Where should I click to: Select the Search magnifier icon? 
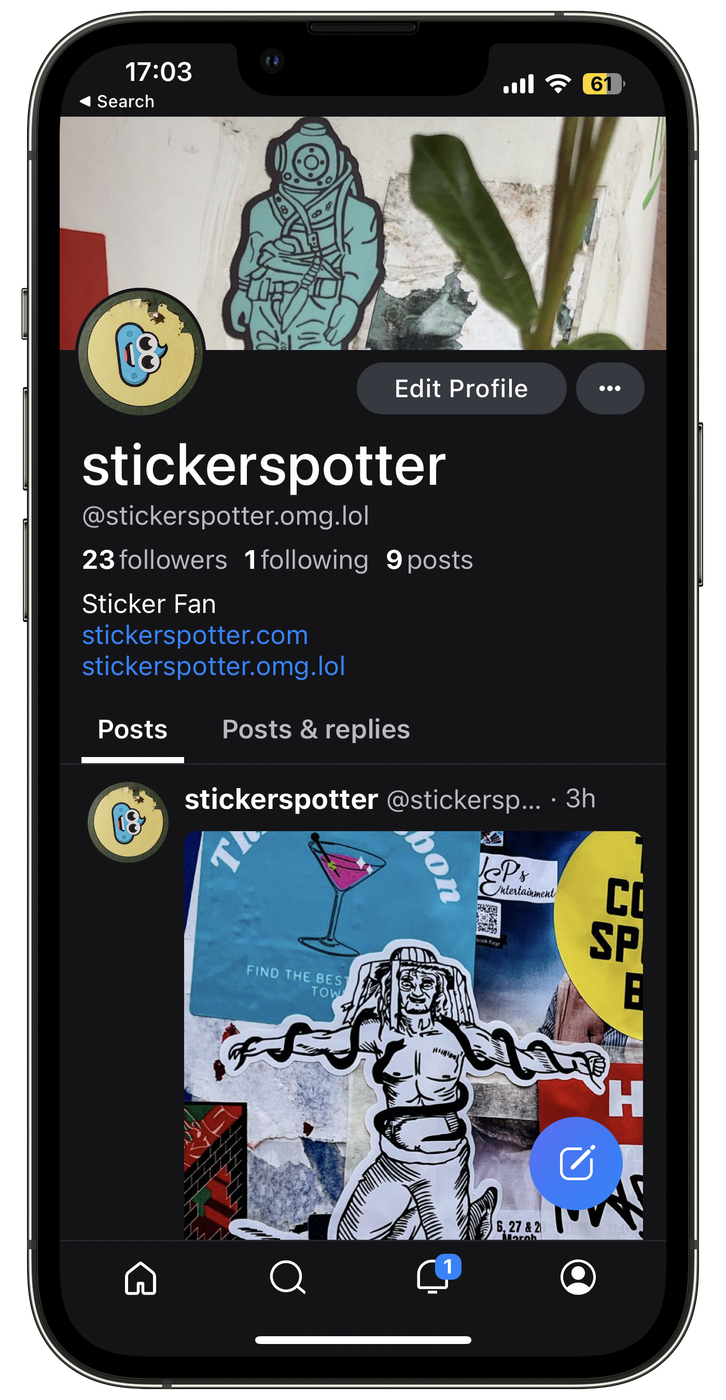(x=287, y=1278)
